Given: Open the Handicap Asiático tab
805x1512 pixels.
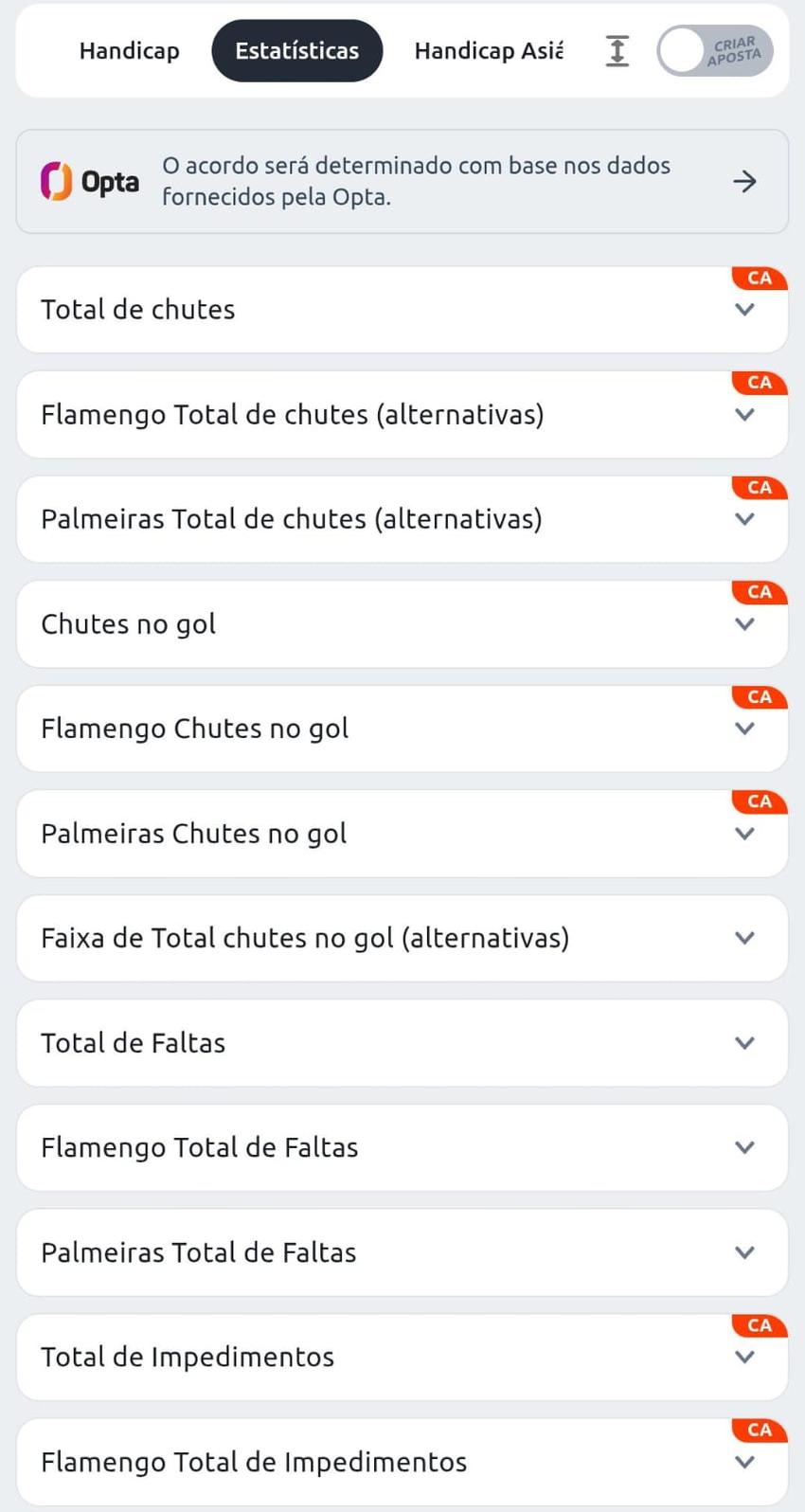Looking at the screenshot, I should click(x=488, y=51).
